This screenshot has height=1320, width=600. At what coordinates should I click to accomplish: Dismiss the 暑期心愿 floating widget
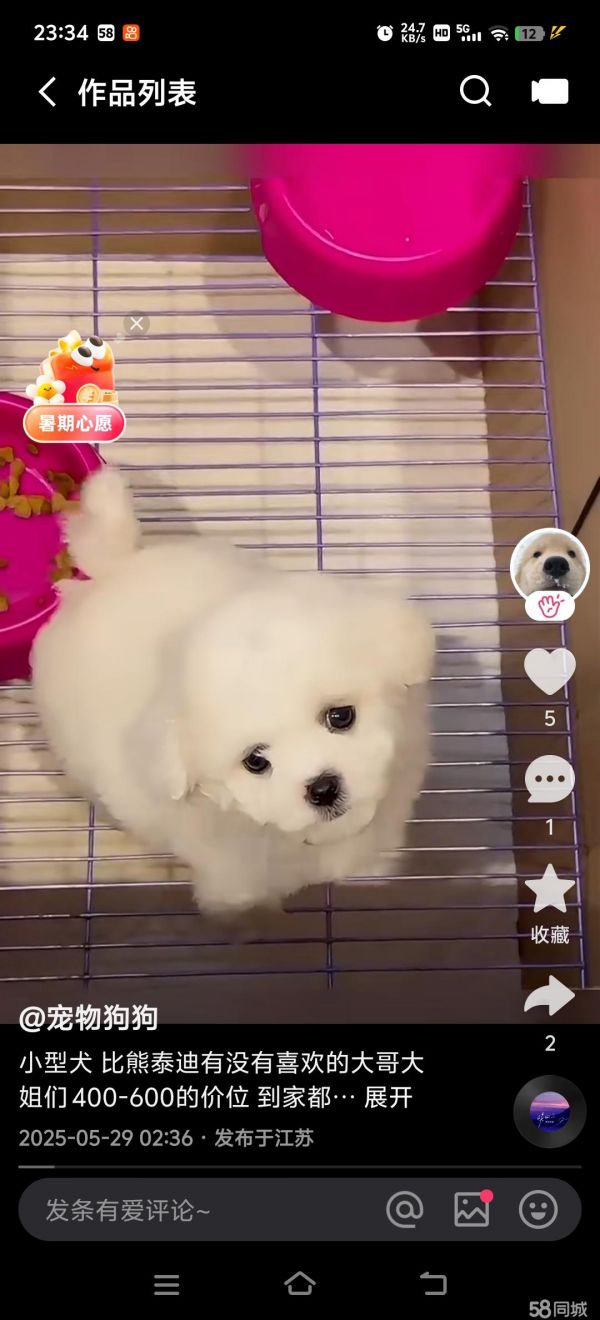click(x=137, y=323)
